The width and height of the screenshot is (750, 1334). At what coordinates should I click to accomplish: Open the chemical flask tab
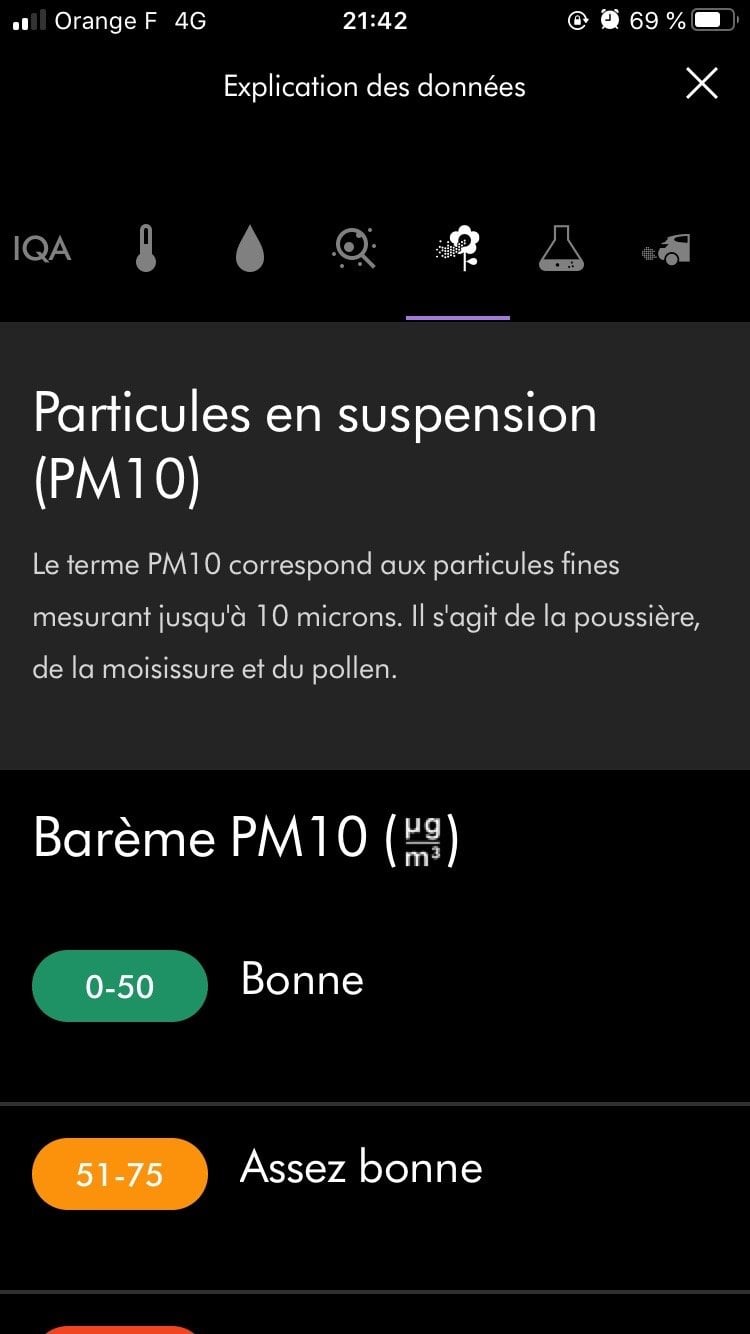561,249
